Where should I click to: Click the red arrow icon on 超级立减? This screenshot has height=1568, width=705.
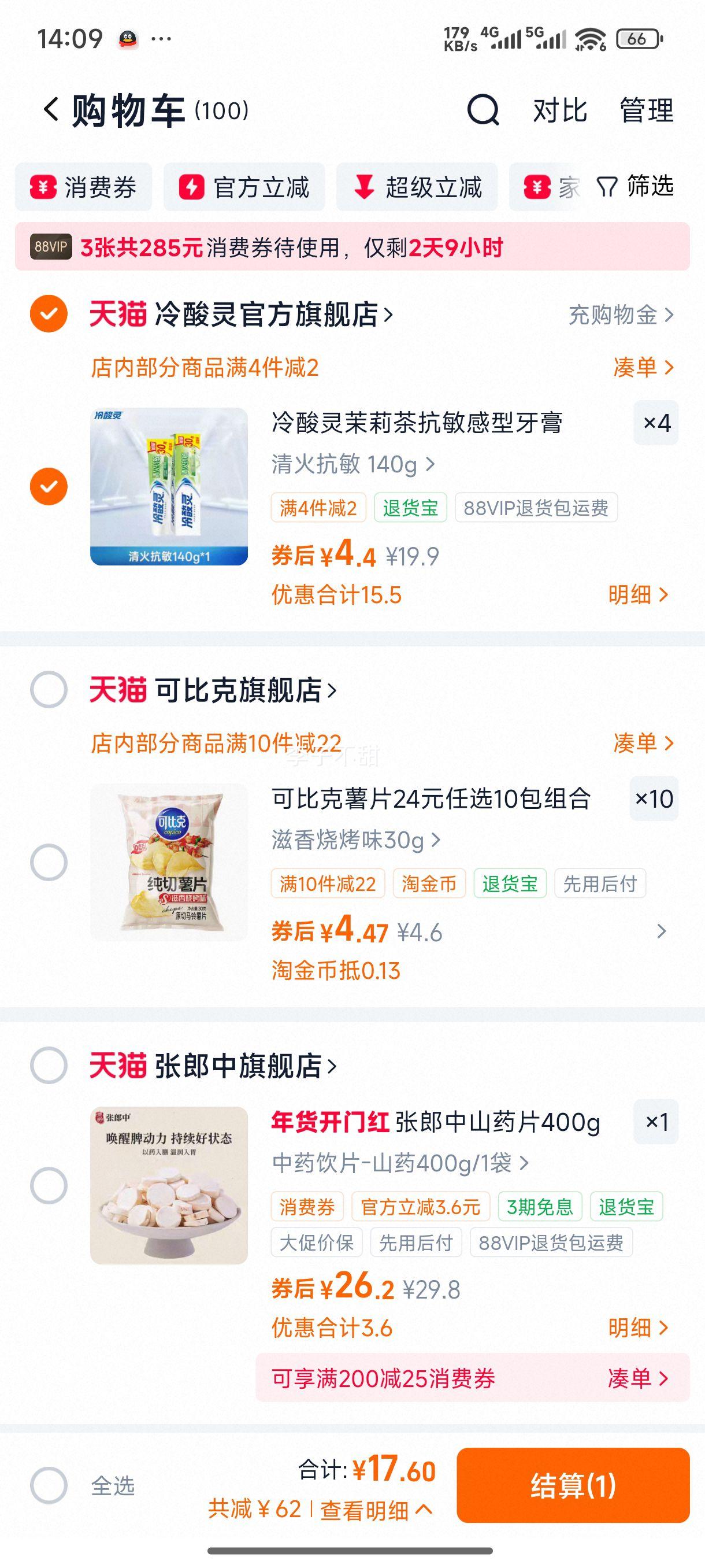coord(366,187)
